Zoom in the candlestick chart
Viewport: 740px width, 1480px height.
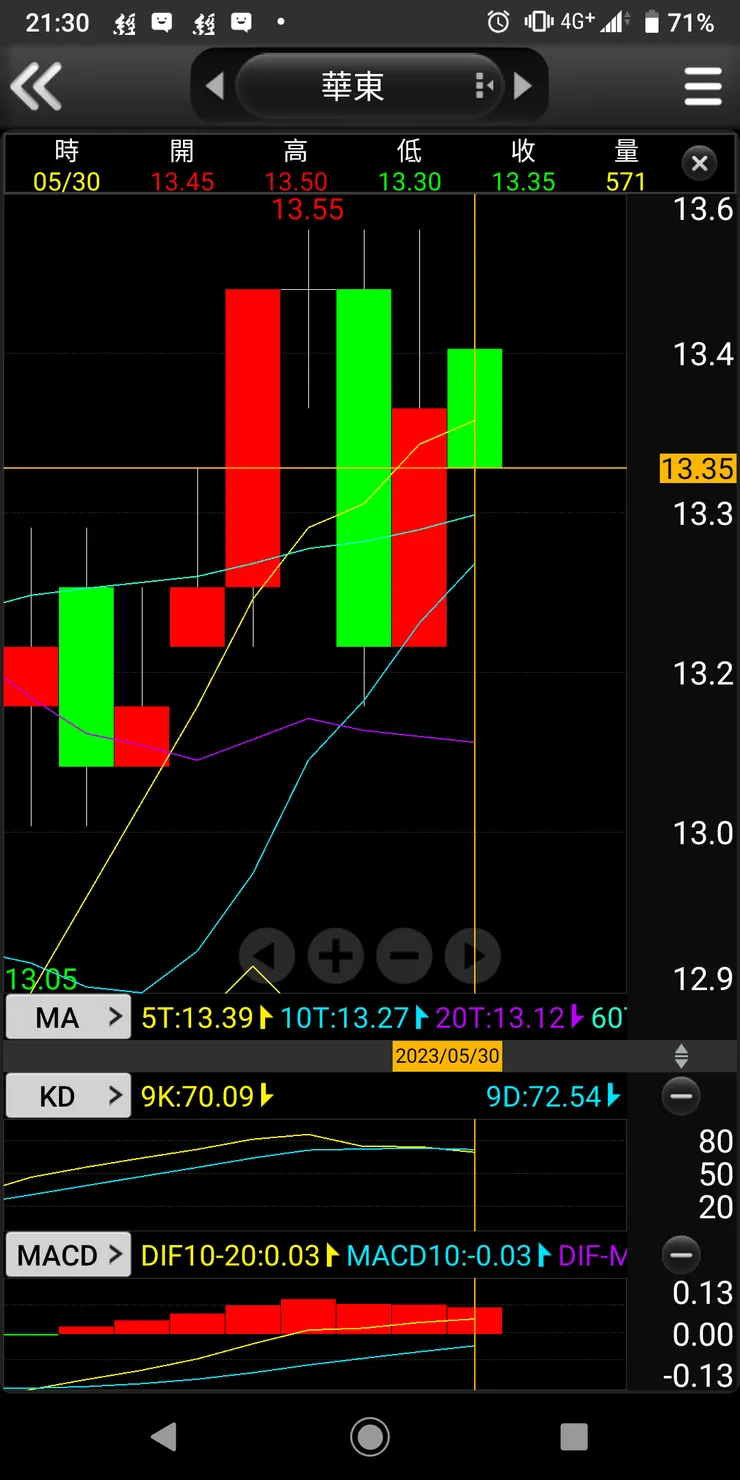(x=335, y=956)
